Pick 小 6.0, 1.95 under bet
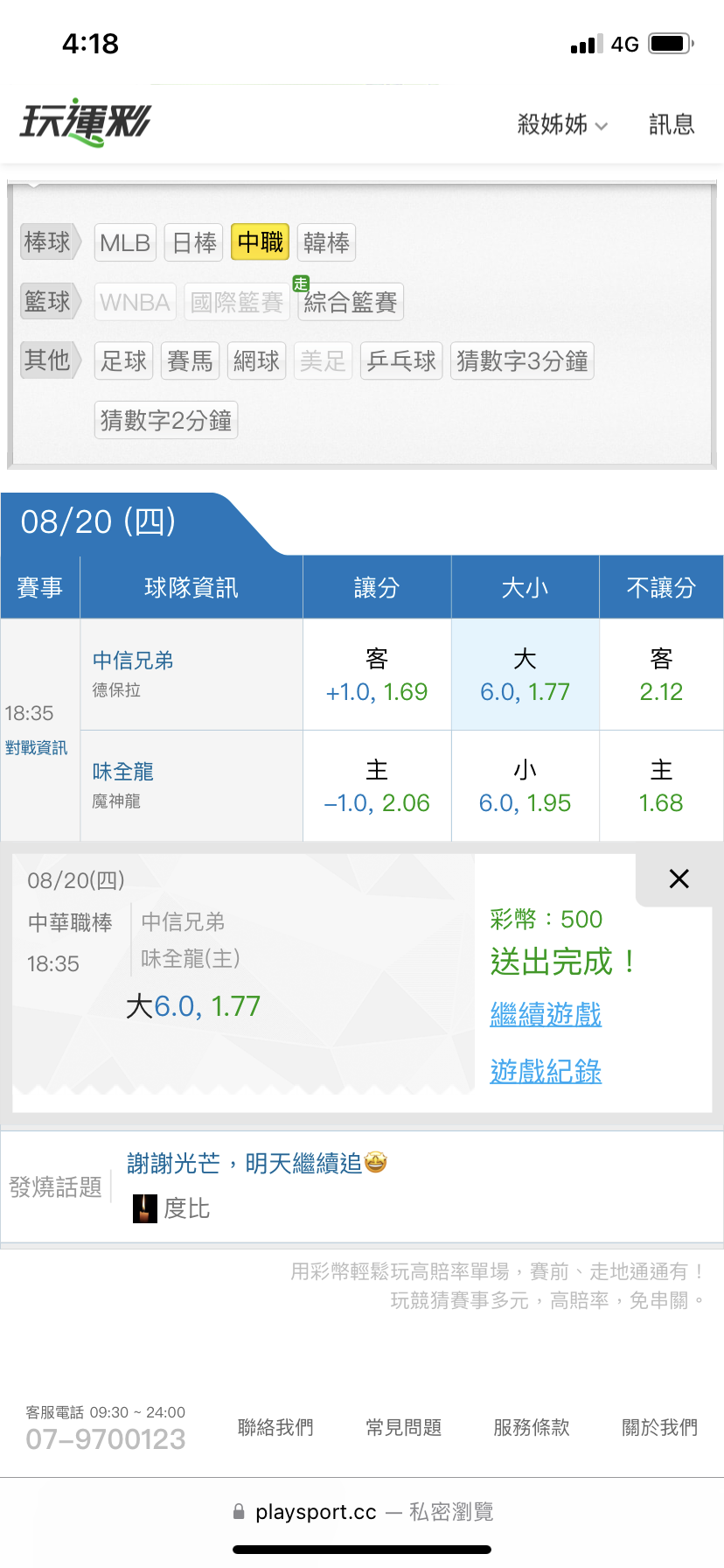 point(525,786)
